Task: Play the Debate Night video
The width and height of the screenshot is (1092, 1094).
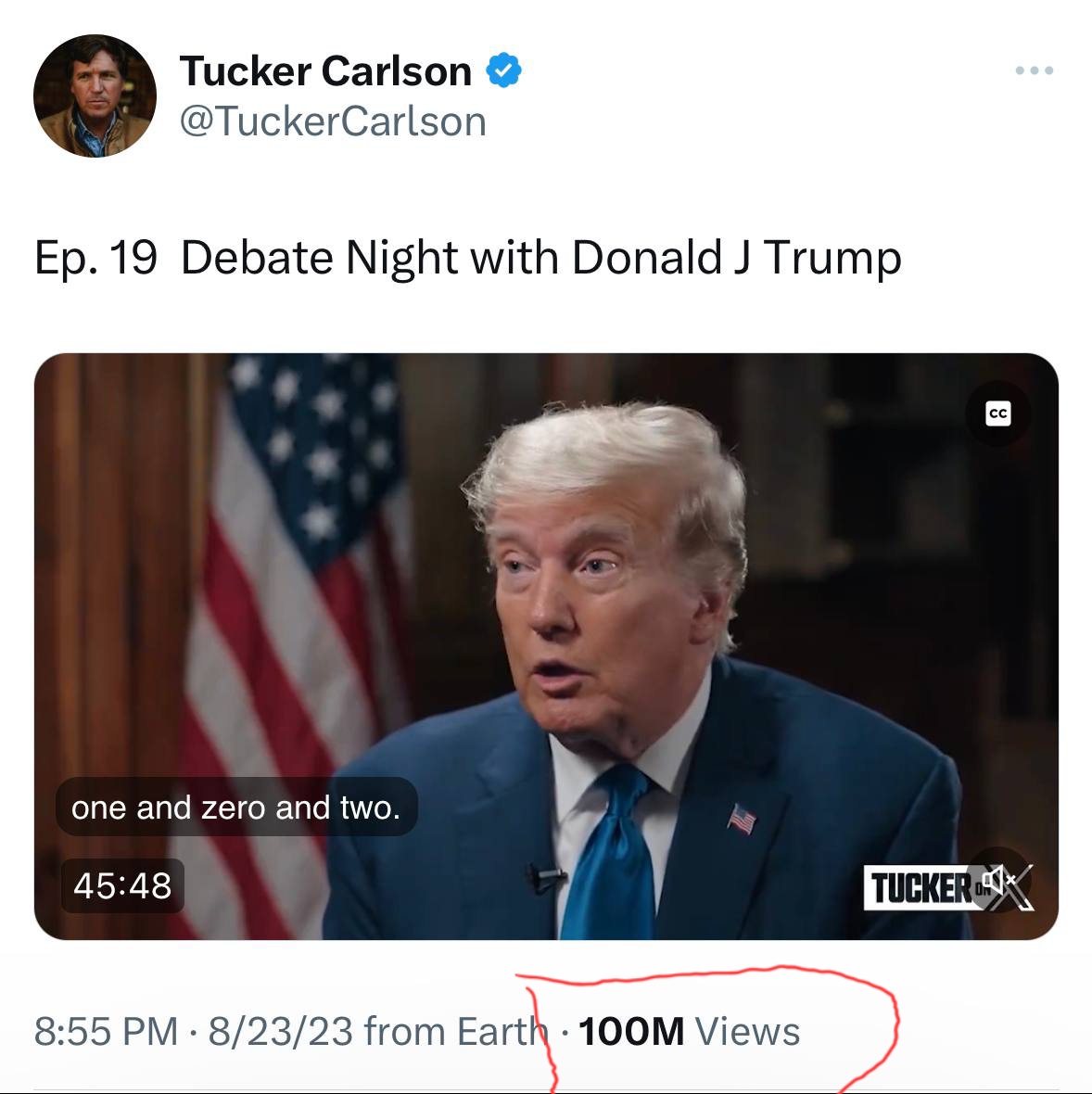Action: pyautogui.click(x=546, y=646)
